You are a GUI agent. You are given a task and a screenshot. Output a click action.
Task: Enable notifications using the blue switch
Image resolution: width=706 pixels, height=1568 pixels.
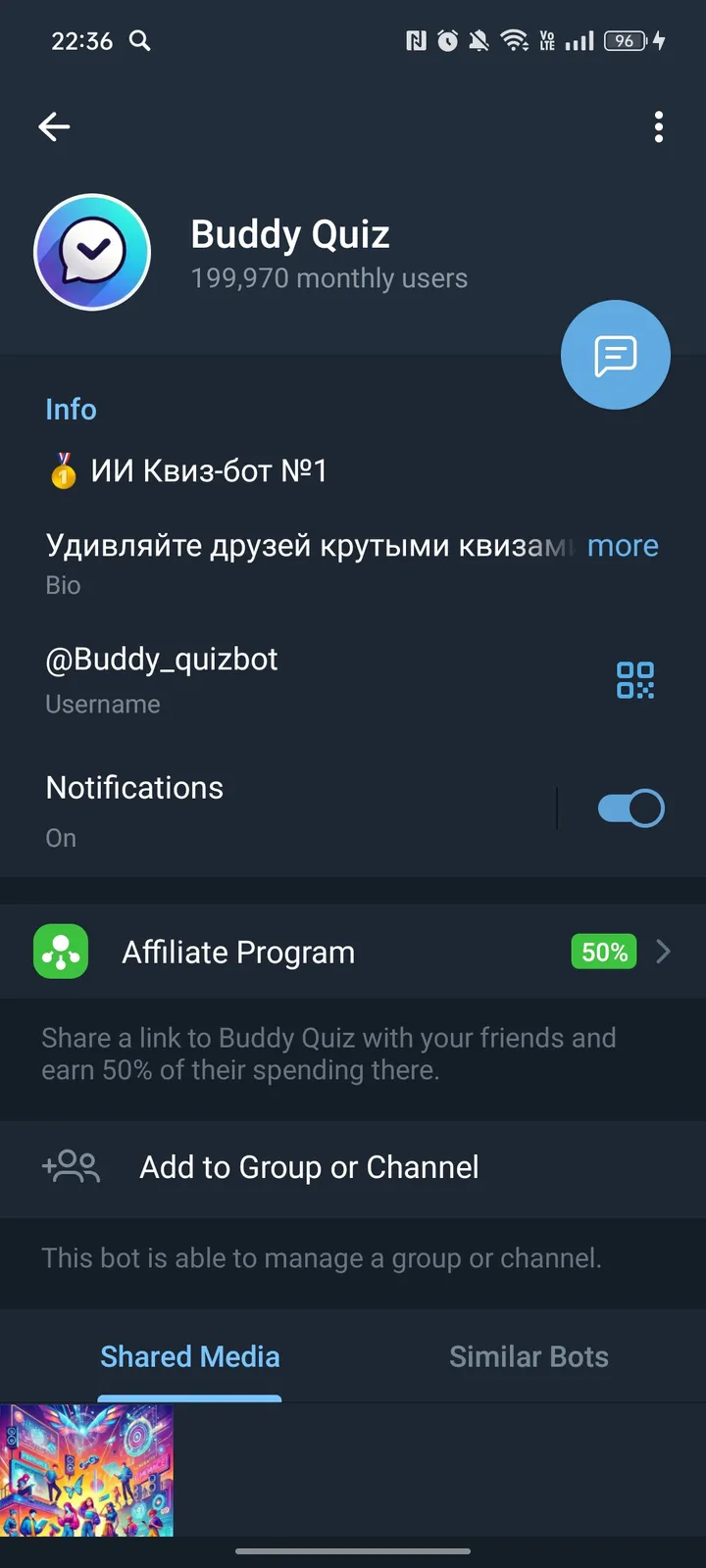[630, 807]
